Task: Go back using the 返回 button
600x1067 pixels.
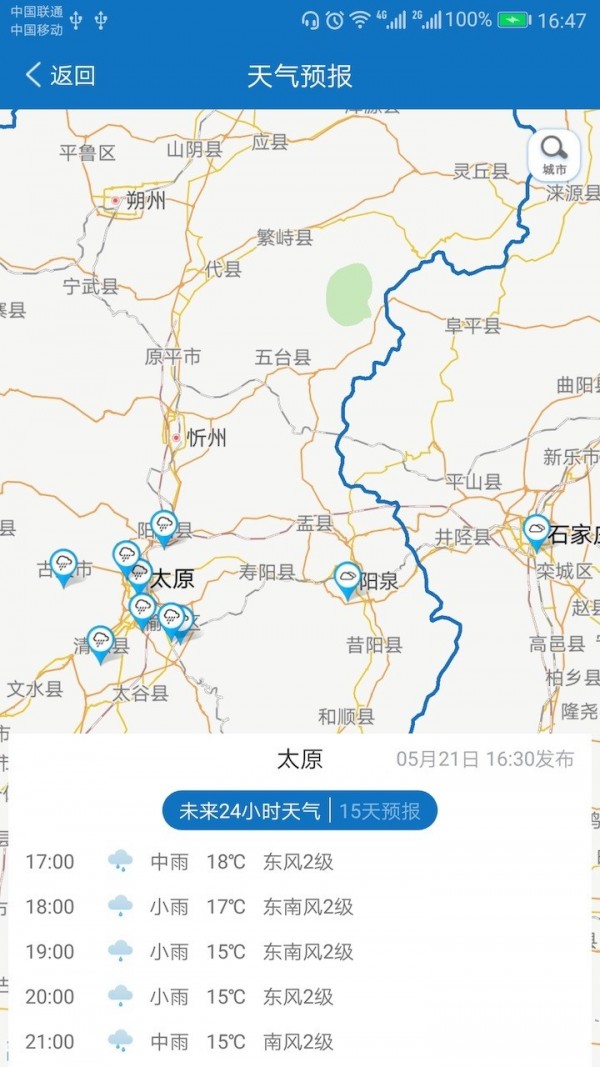Action: pyautogui.click(x=60, y=75)
